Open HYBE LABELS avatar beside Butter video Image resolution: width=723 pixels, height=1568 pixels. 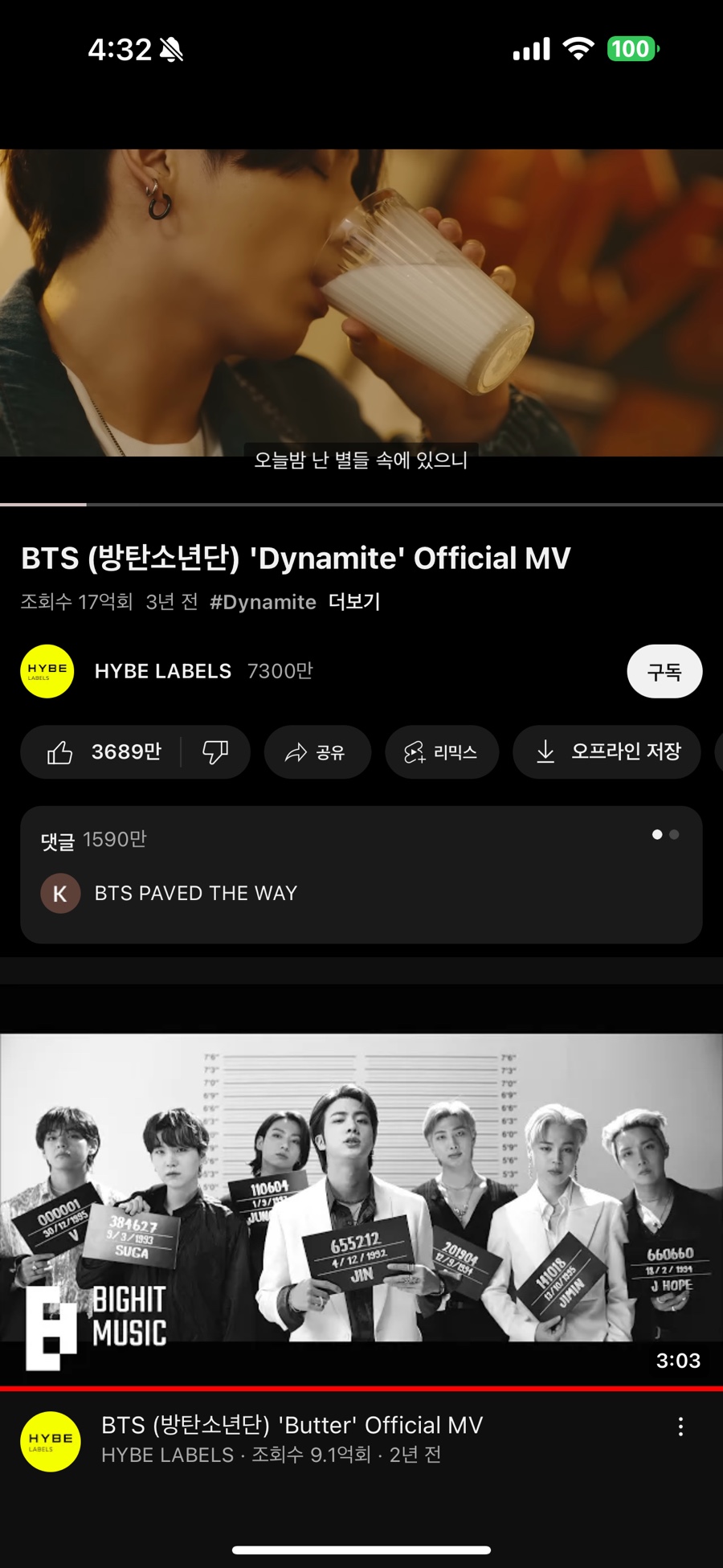[50, 1441]
